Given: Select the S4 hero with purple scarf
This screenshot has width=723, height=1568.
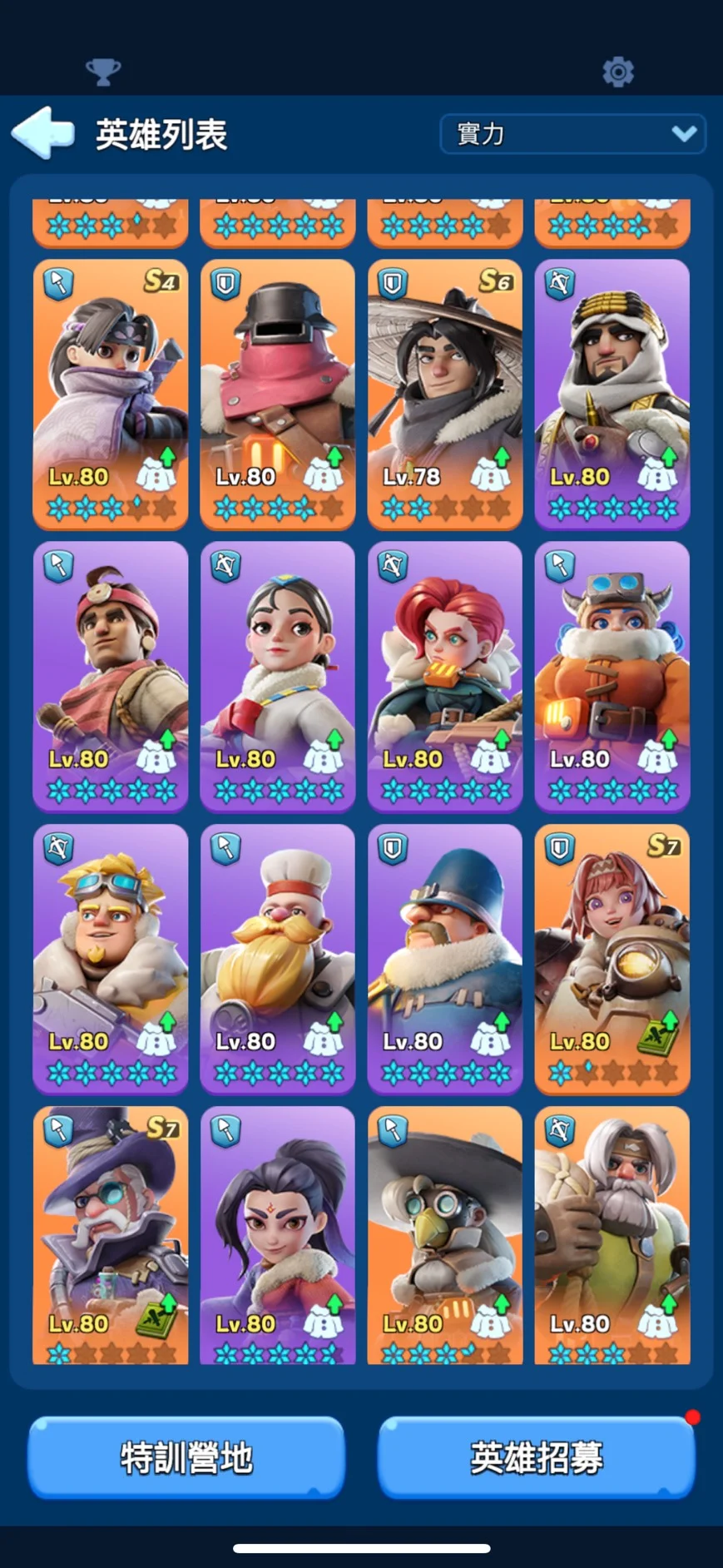Looking at the screenshot, I should [x=111, y=393].
